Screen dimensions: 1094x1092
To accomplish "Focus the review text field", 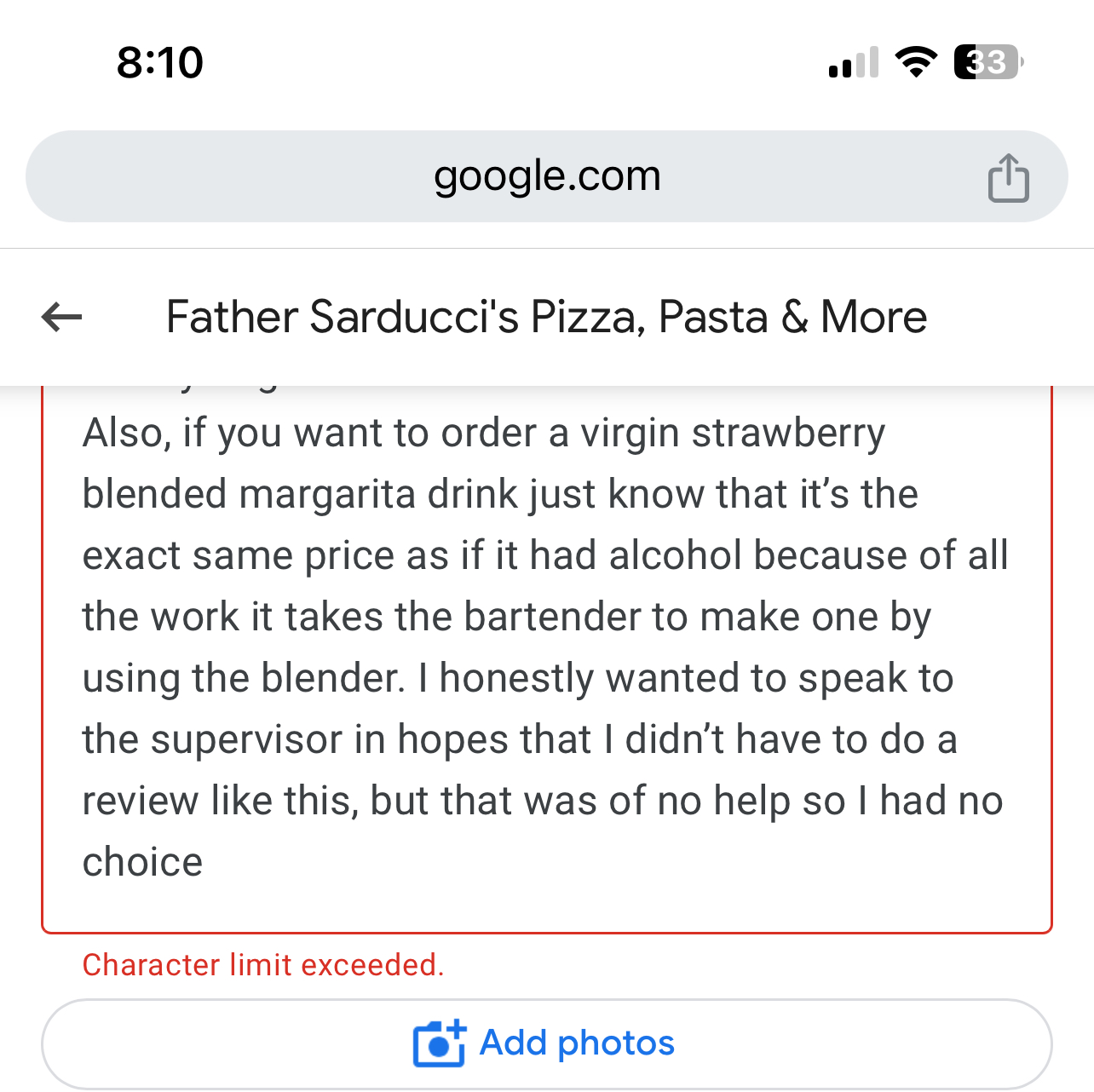I will click(546, 647).
